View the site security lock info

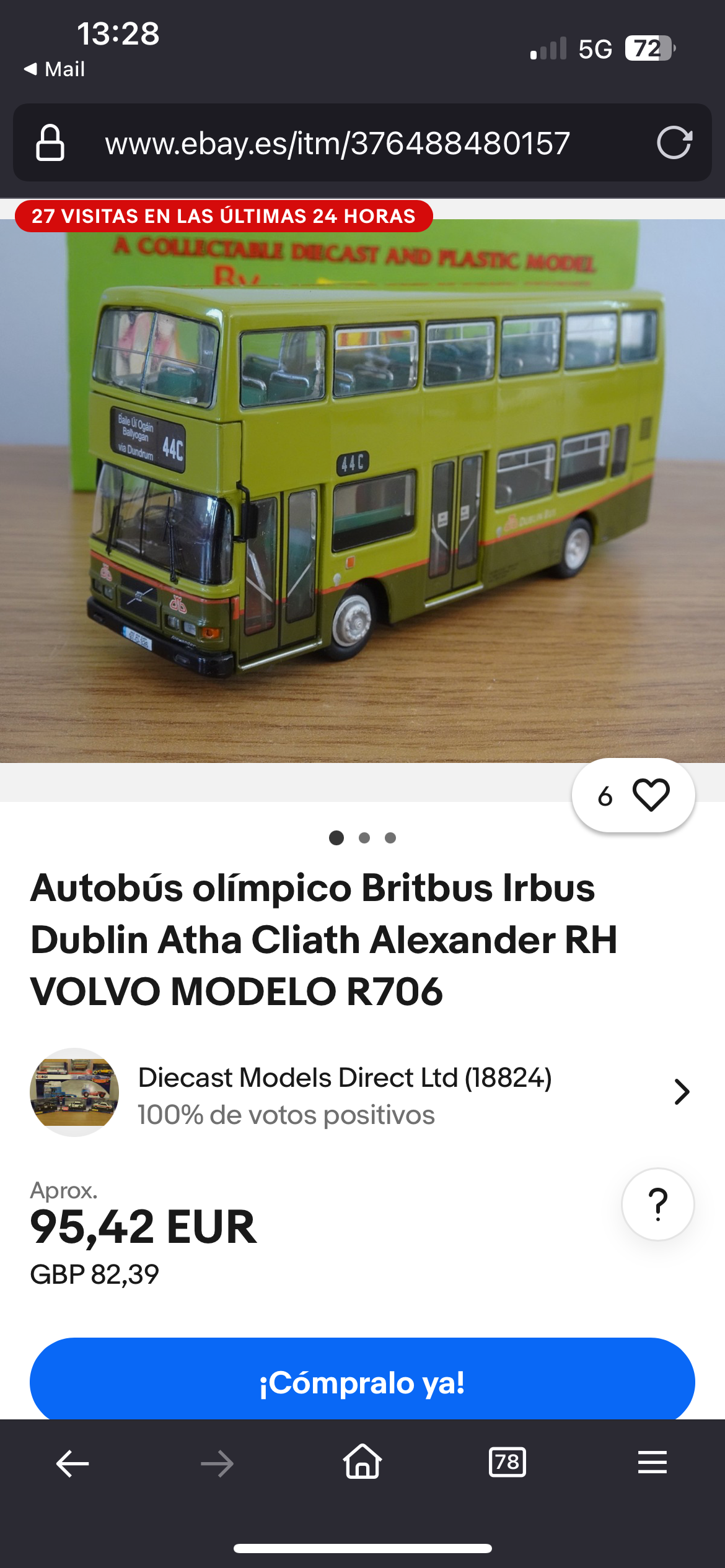click(50, 143)
